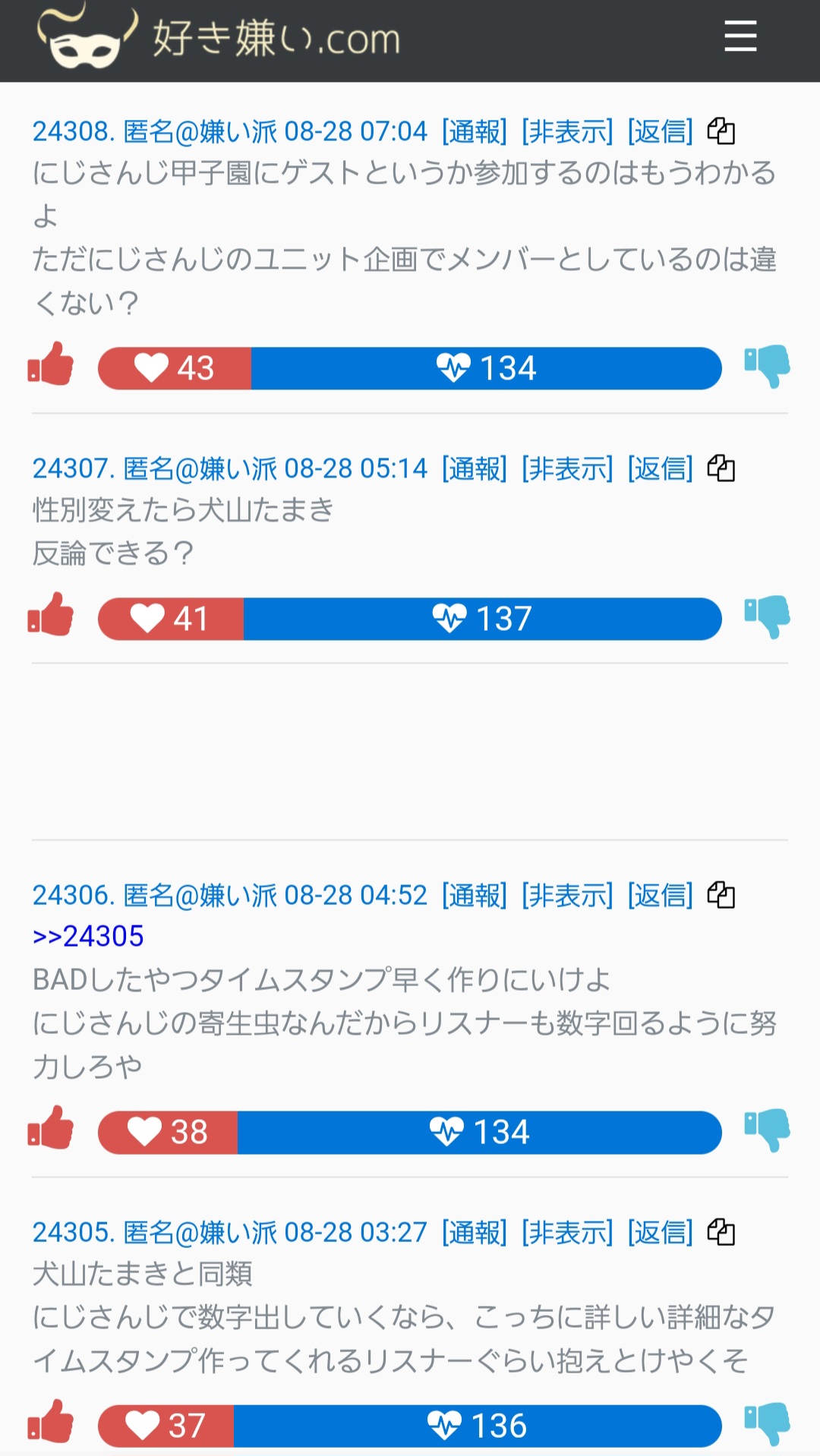The width and height of the screenshot is (820, 1456).
Task: Thumbs up comment 24308
Action: (x=51, y=365)
